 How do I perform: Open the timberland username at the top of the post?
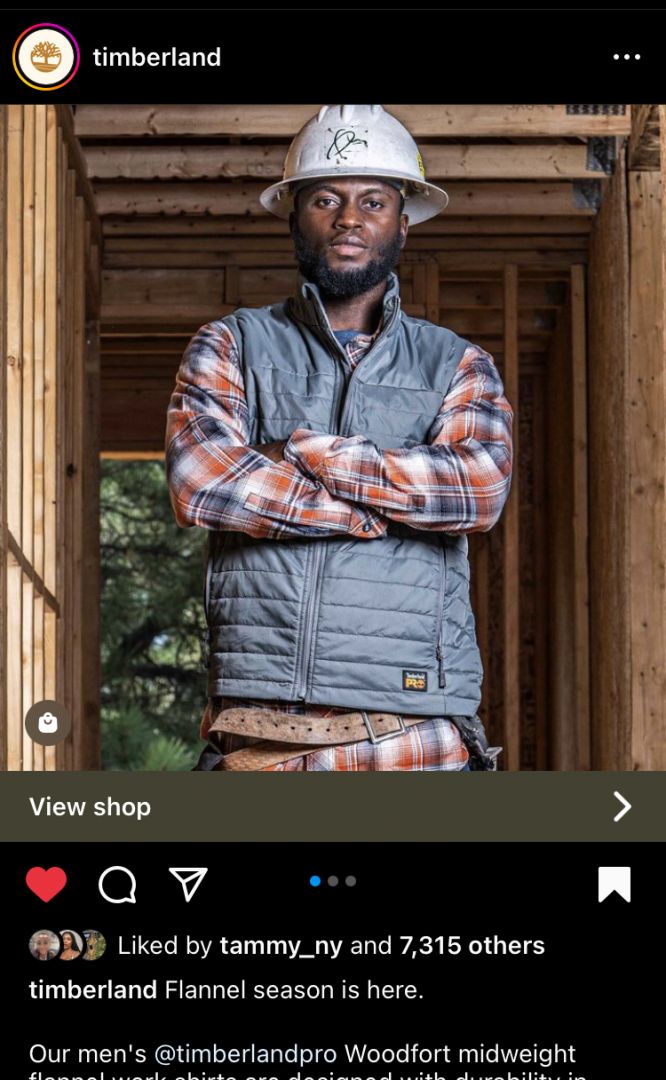156,57
